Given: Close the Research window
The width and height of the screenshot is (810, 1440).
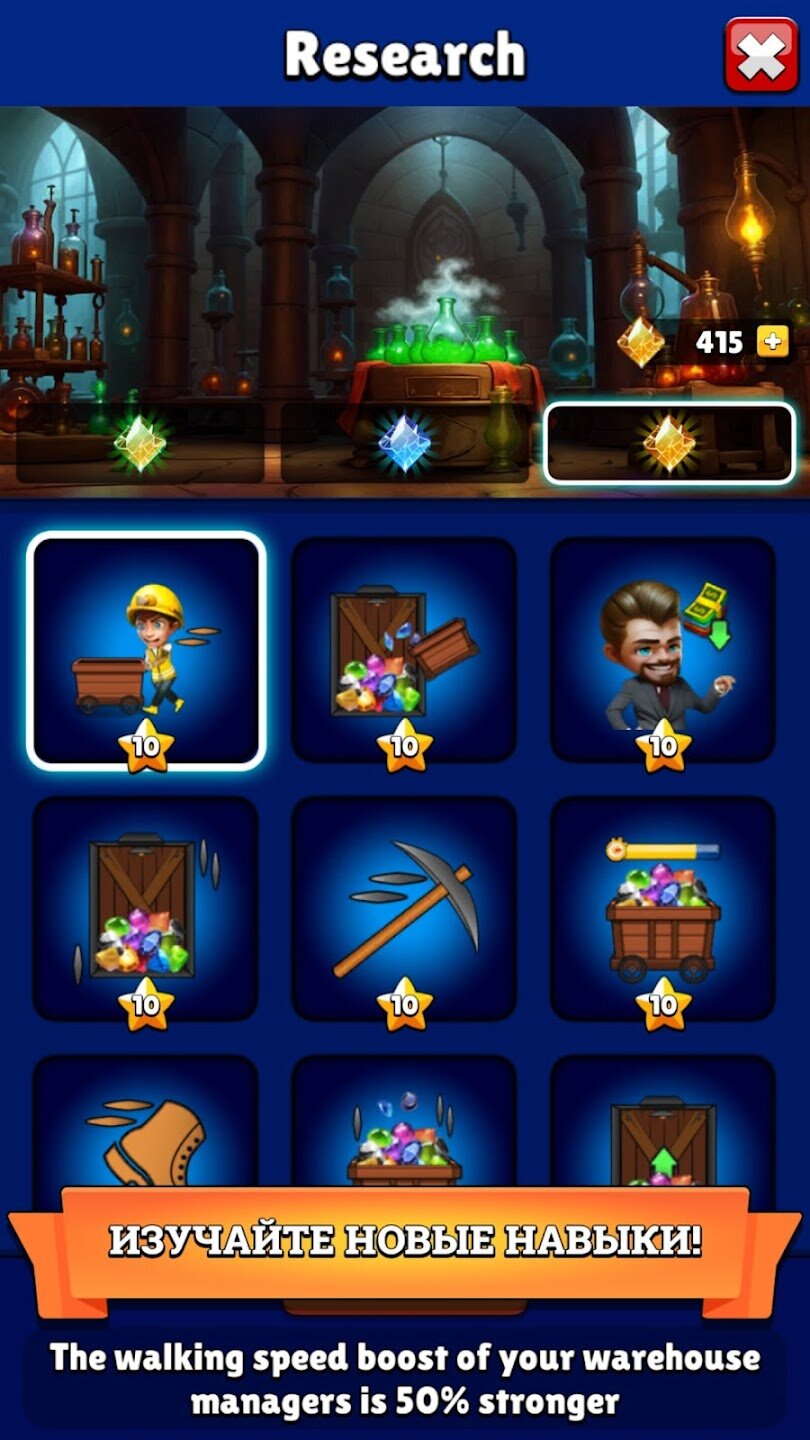Looking at the screenshot, I should coord(761,55).
